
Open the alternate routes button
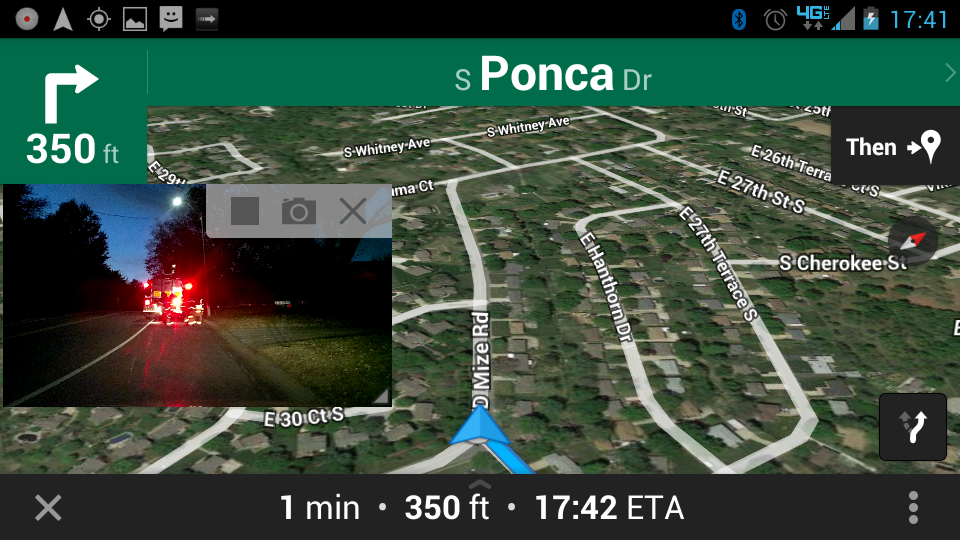[912, 427]
